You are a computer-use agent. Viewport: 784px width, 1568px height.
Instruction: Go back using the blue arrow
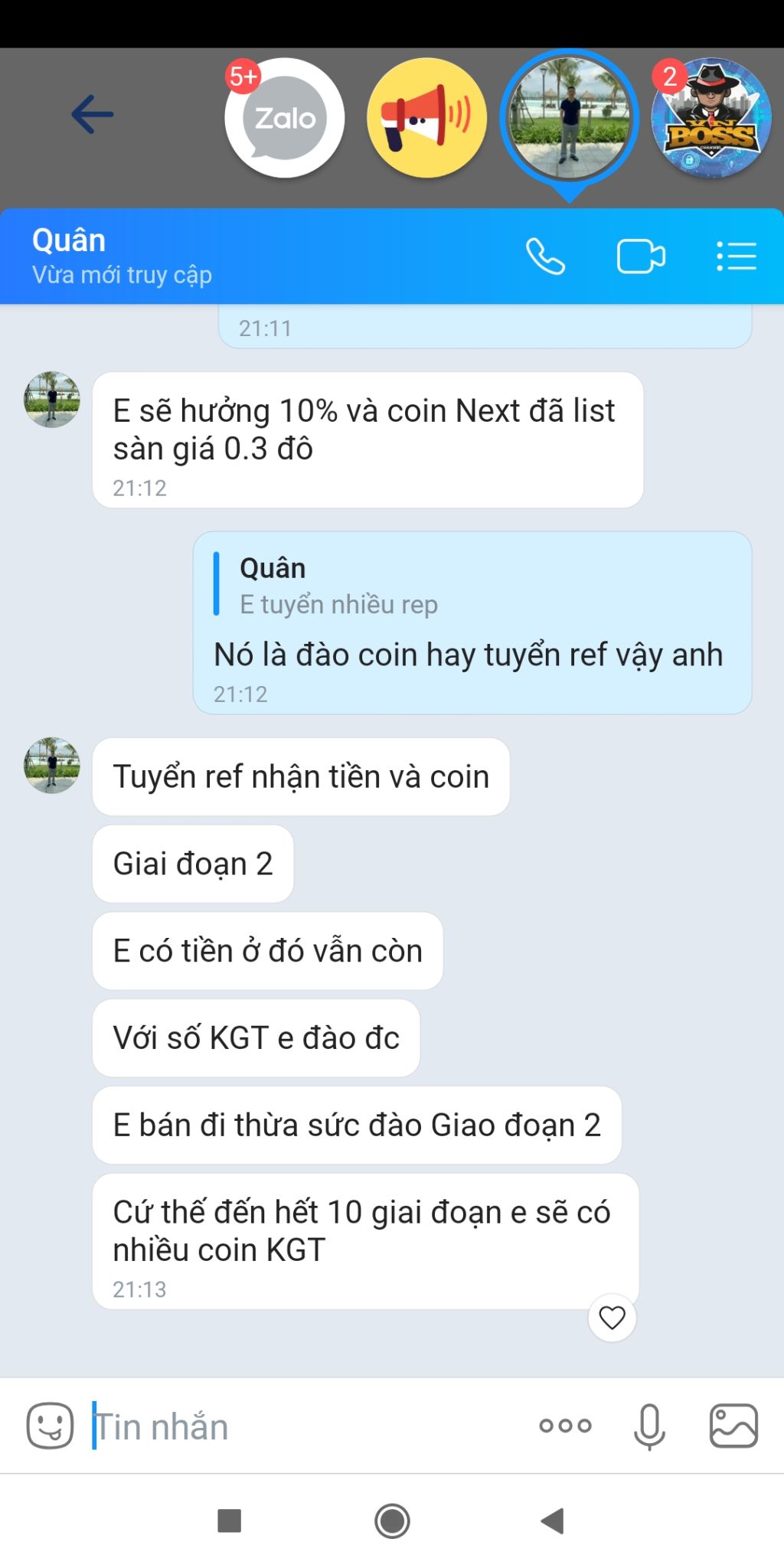(92, 115)
